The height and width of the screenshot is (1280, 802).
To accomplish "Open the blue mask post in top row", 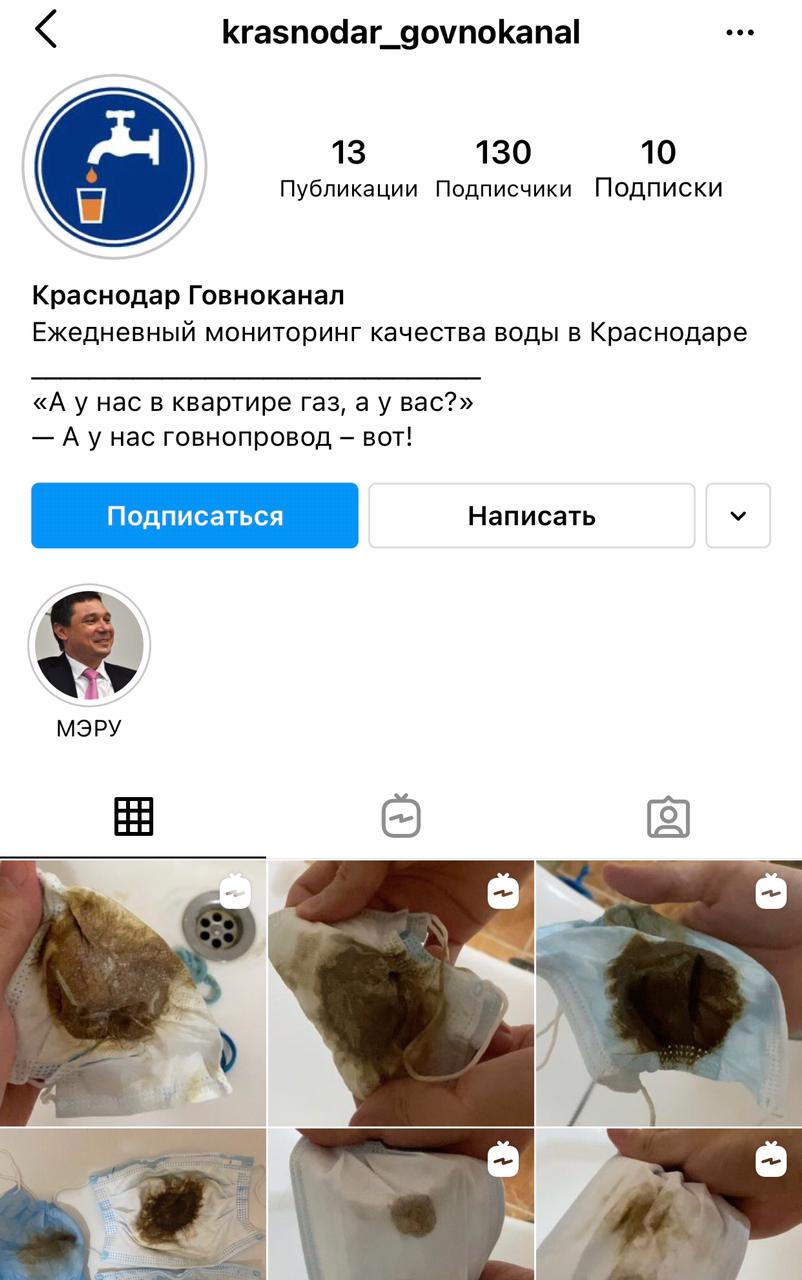I will (669, 993).
